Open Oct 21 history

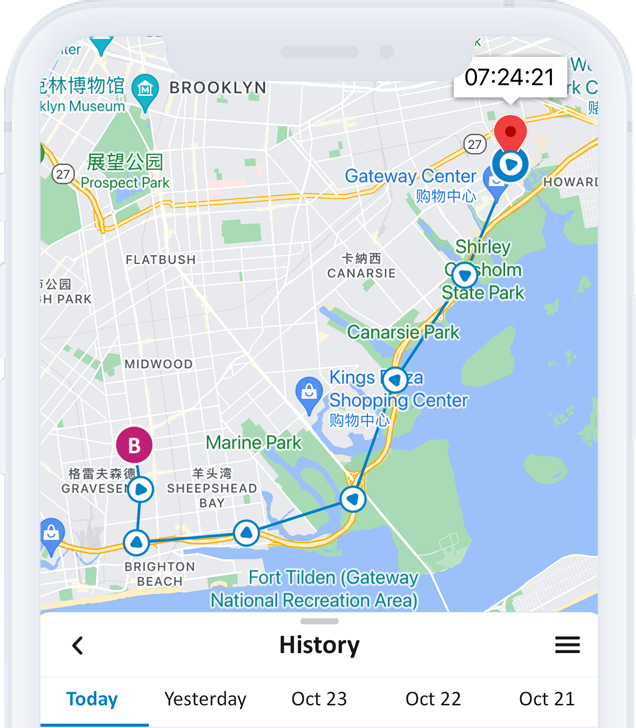[547, 699]
